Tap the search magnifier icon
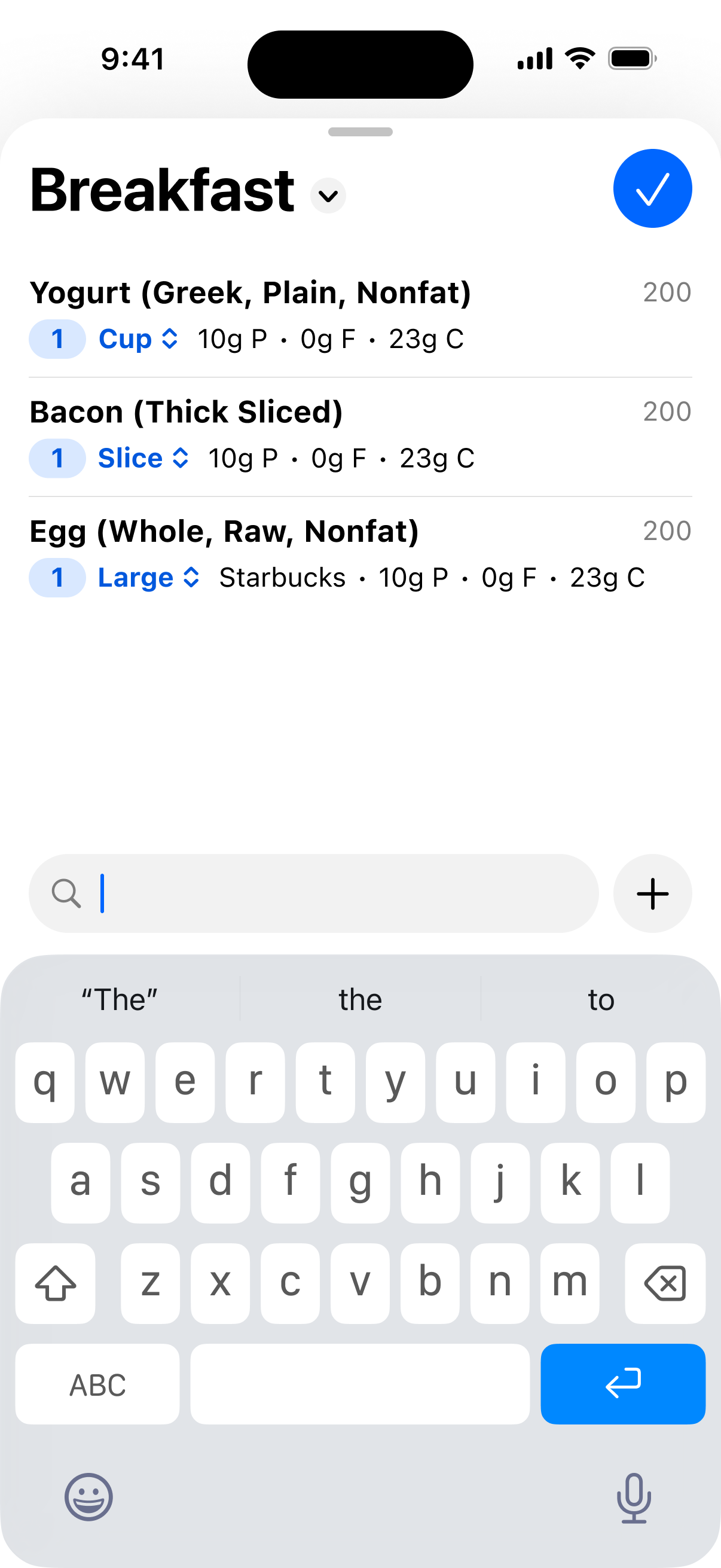Image resolution: width=721 pixels, height=1568 pixels. pos(67,893)
